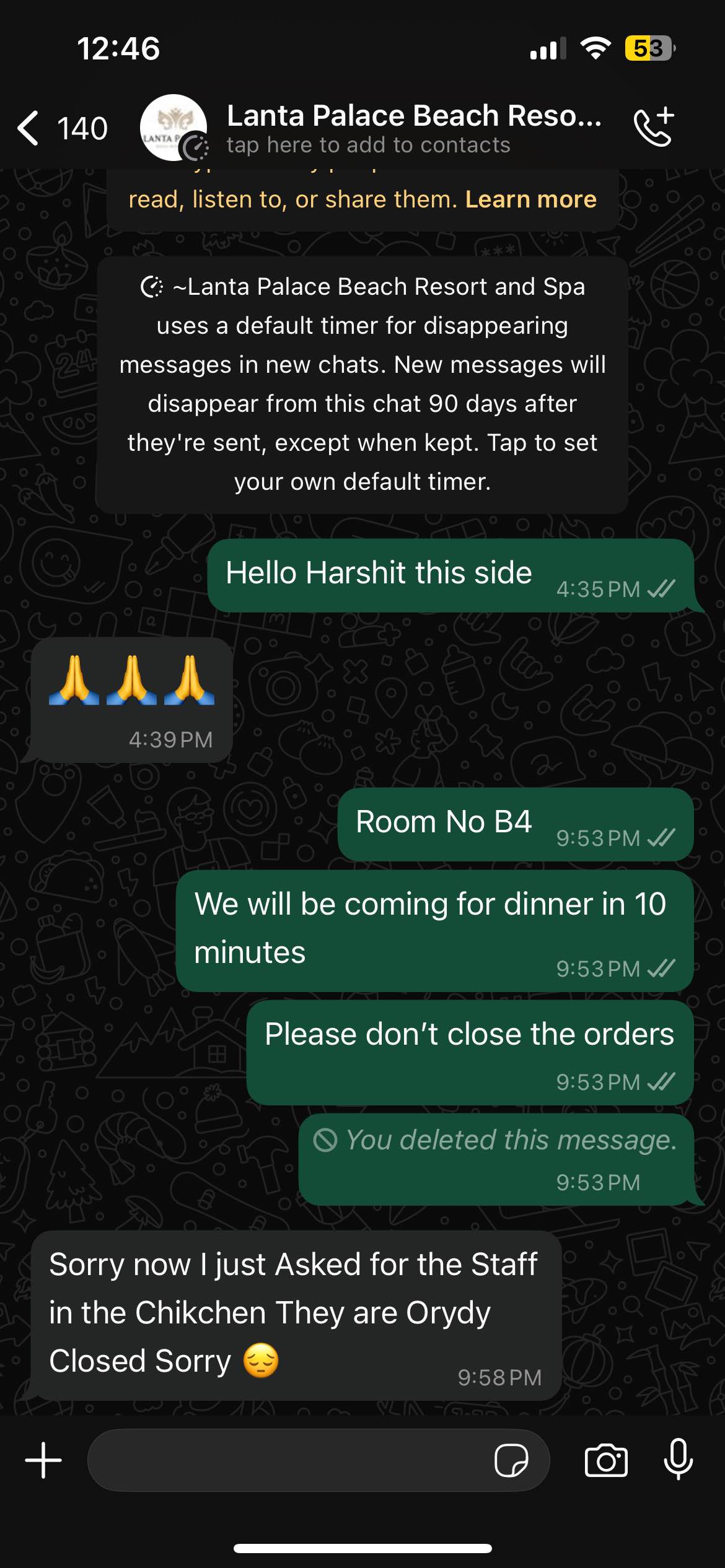Image resolution: width=725 pixels, height=1568 pixels.
Task: Tap disappearing messages timer notice
Action: tap(362, 384)
